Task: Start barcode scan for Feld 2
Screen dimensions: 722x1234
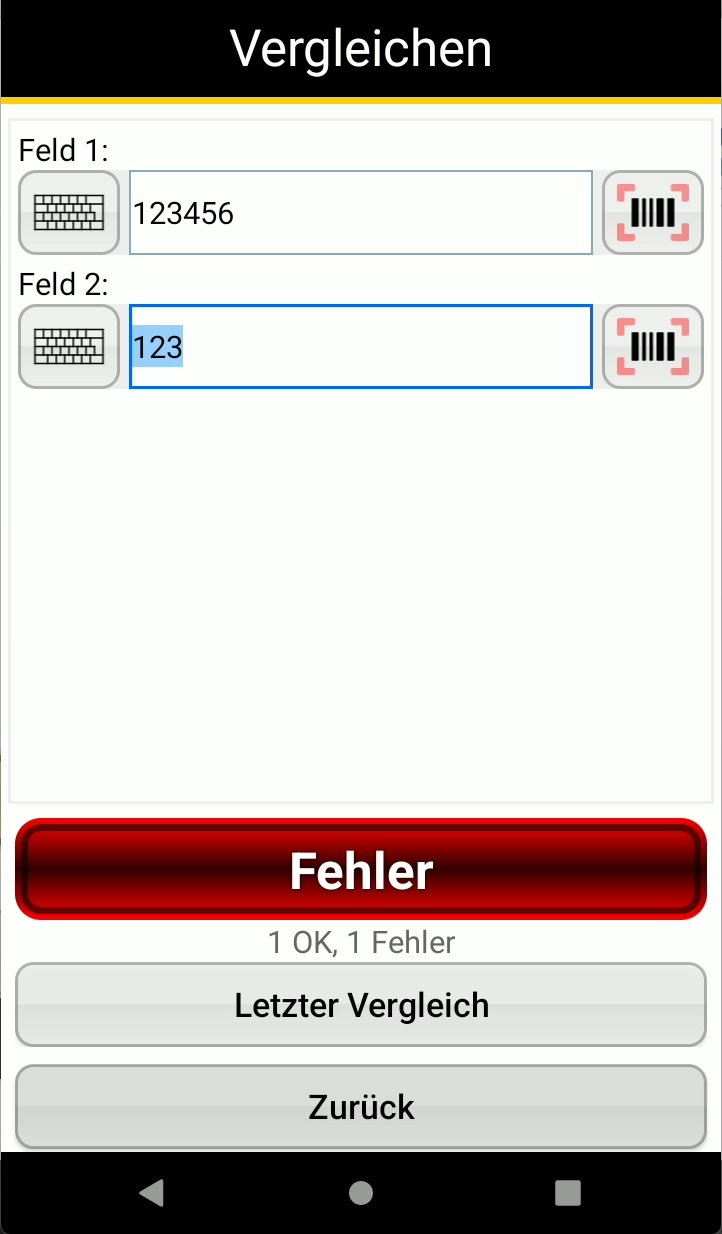Action: pyautogui.click(x=652, y=347)
